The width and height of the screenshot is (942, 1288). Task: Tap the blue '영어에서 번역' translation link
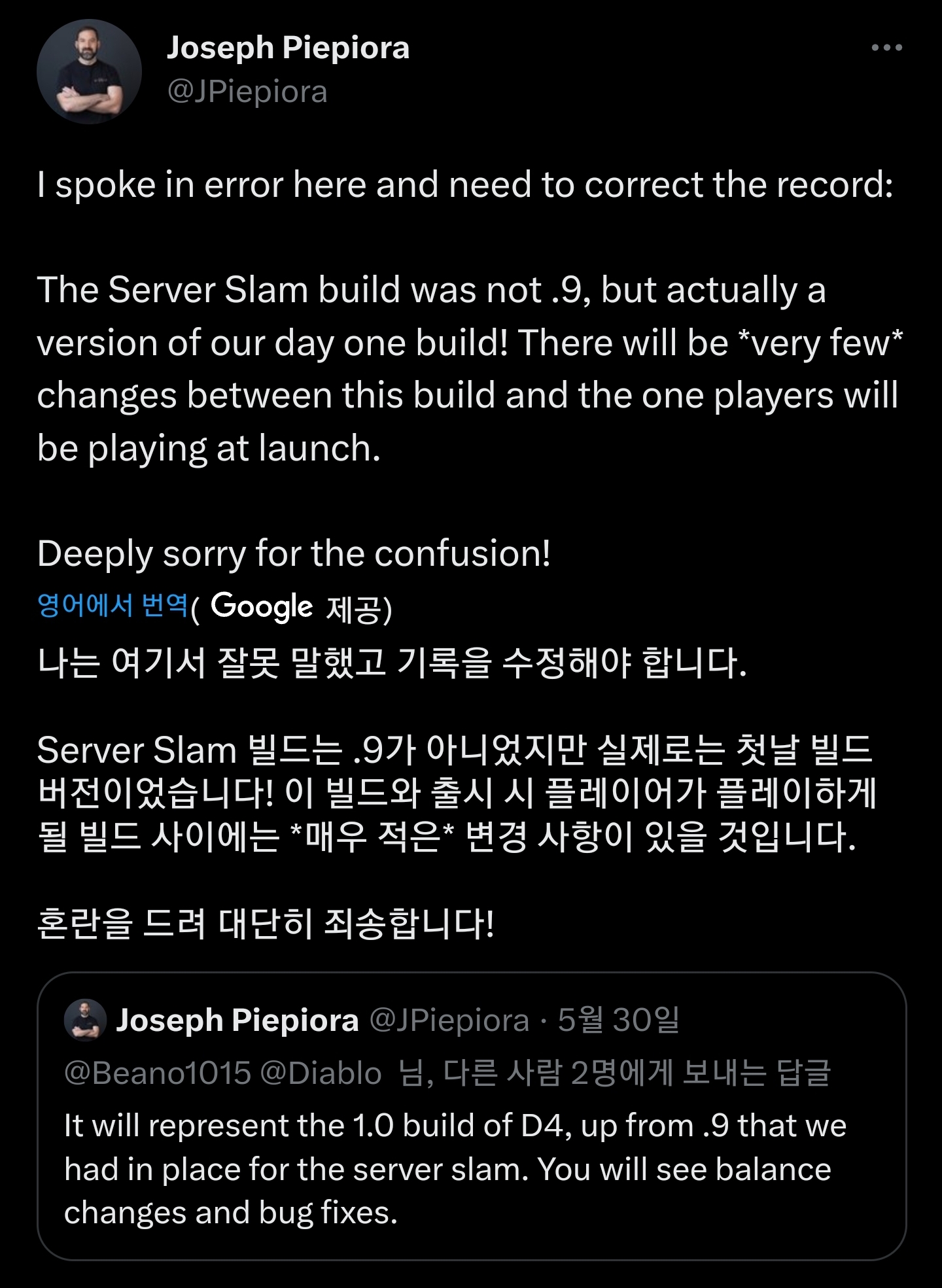tap(113, 605)
